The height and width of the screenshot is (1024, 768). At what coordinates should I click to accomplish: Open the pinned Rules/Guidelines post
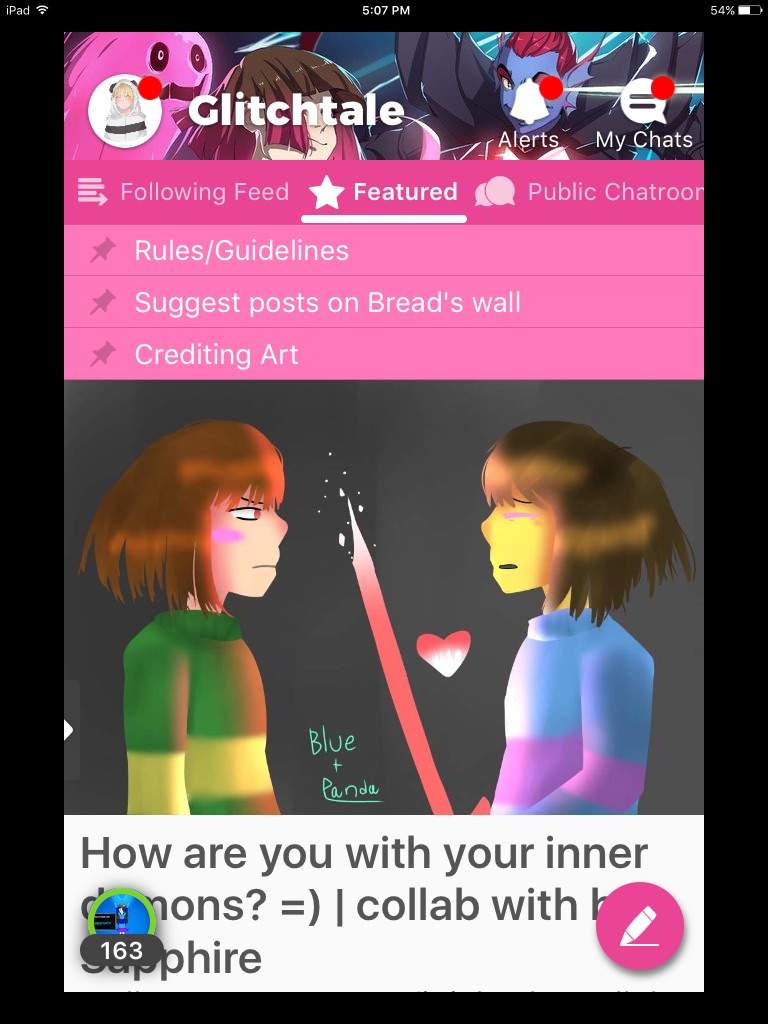coord(241,250)
